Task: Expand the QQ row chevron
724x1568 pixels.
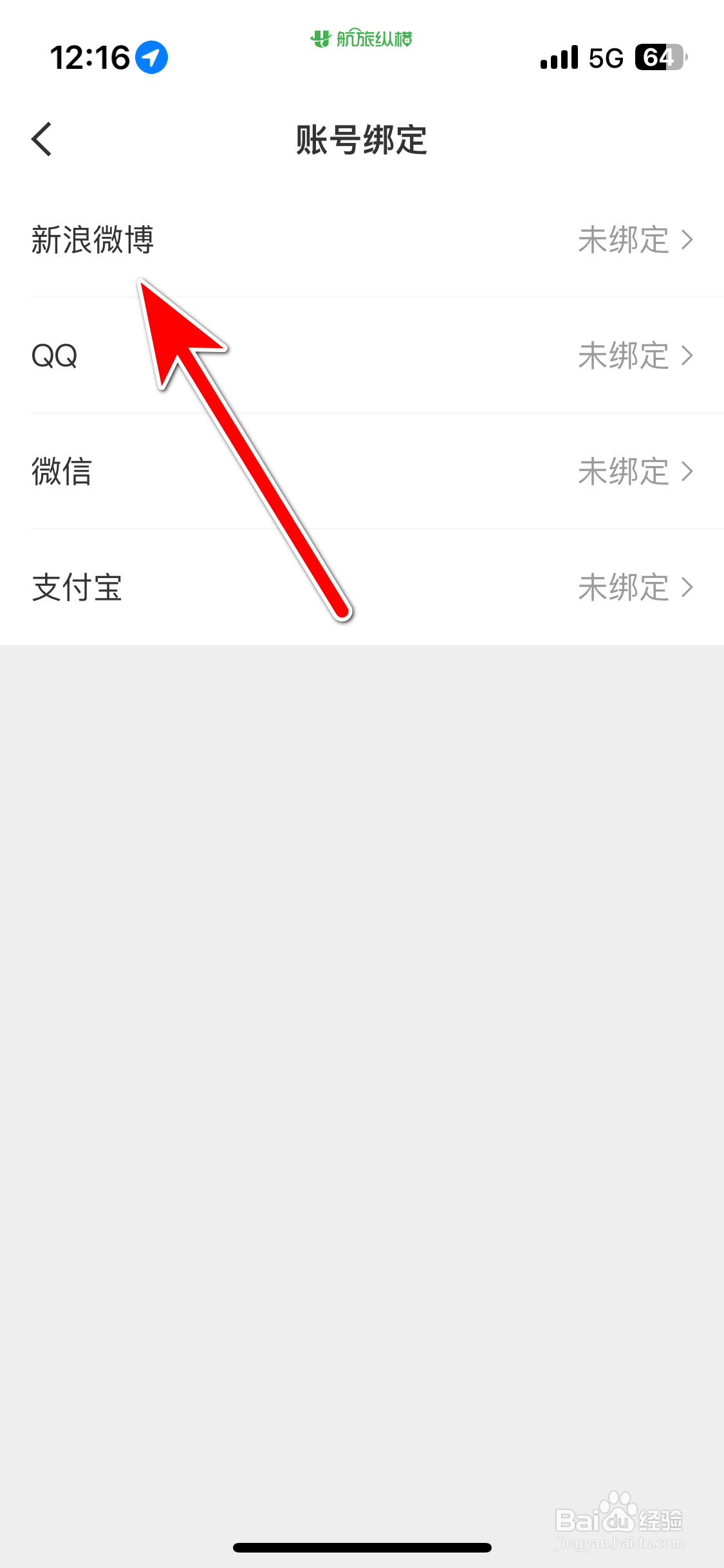Action: (x=687, y=356)
